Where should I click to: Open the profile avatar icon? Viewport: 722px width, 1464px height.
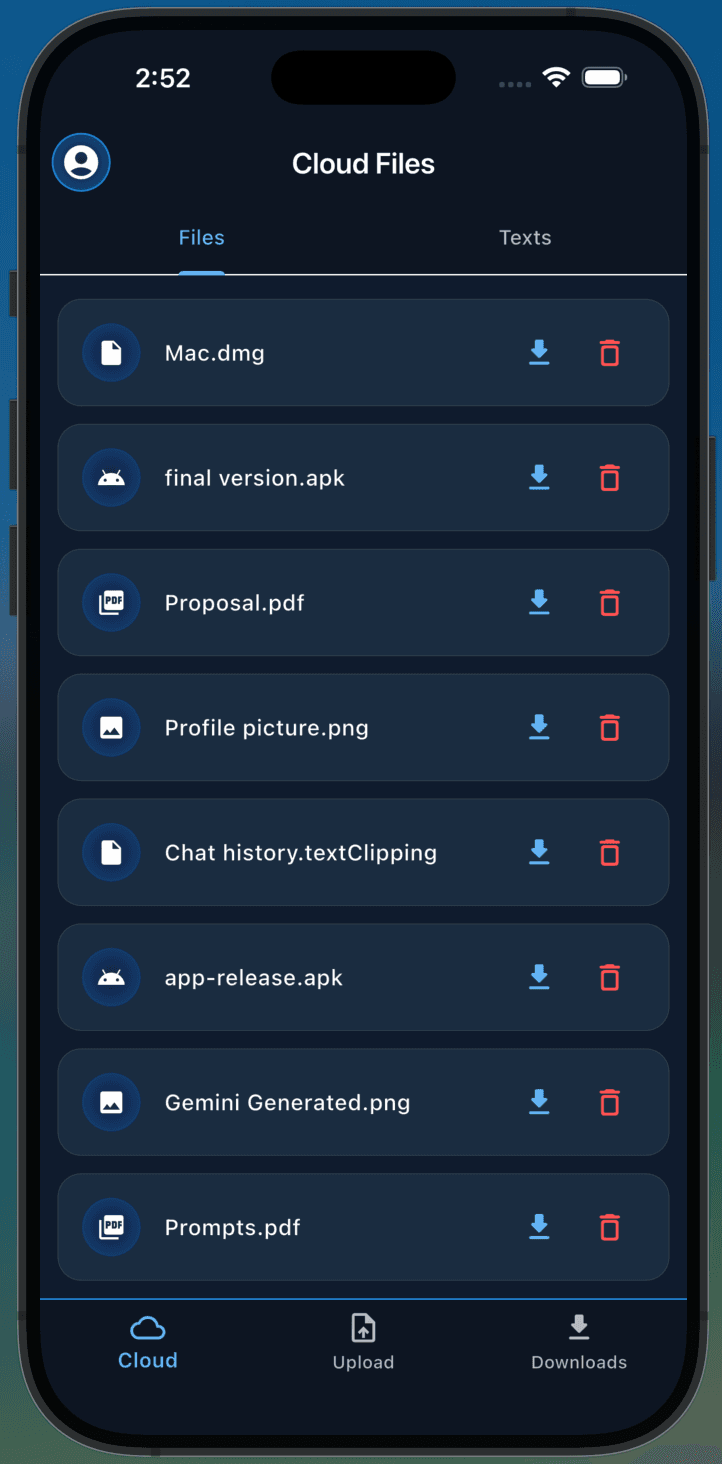(80, 162)
